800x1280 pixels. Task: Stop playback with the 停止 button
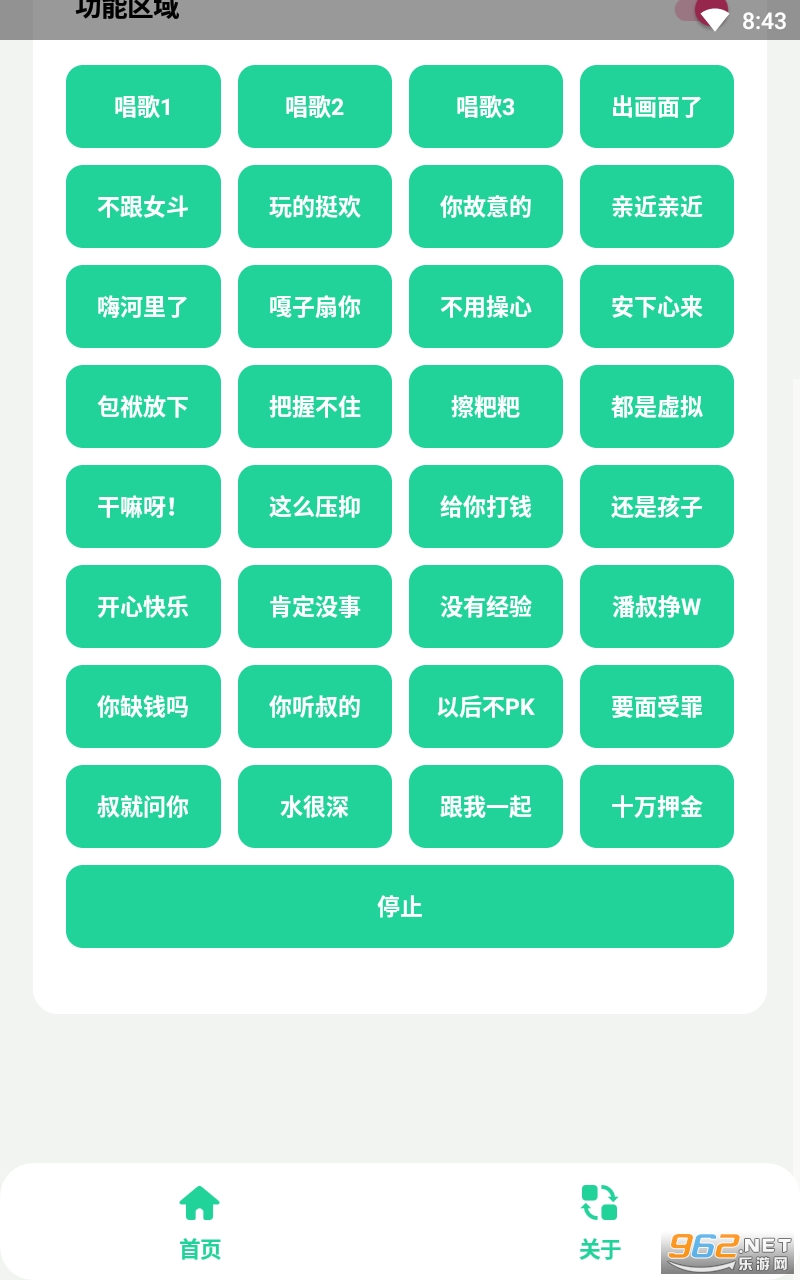400,907
